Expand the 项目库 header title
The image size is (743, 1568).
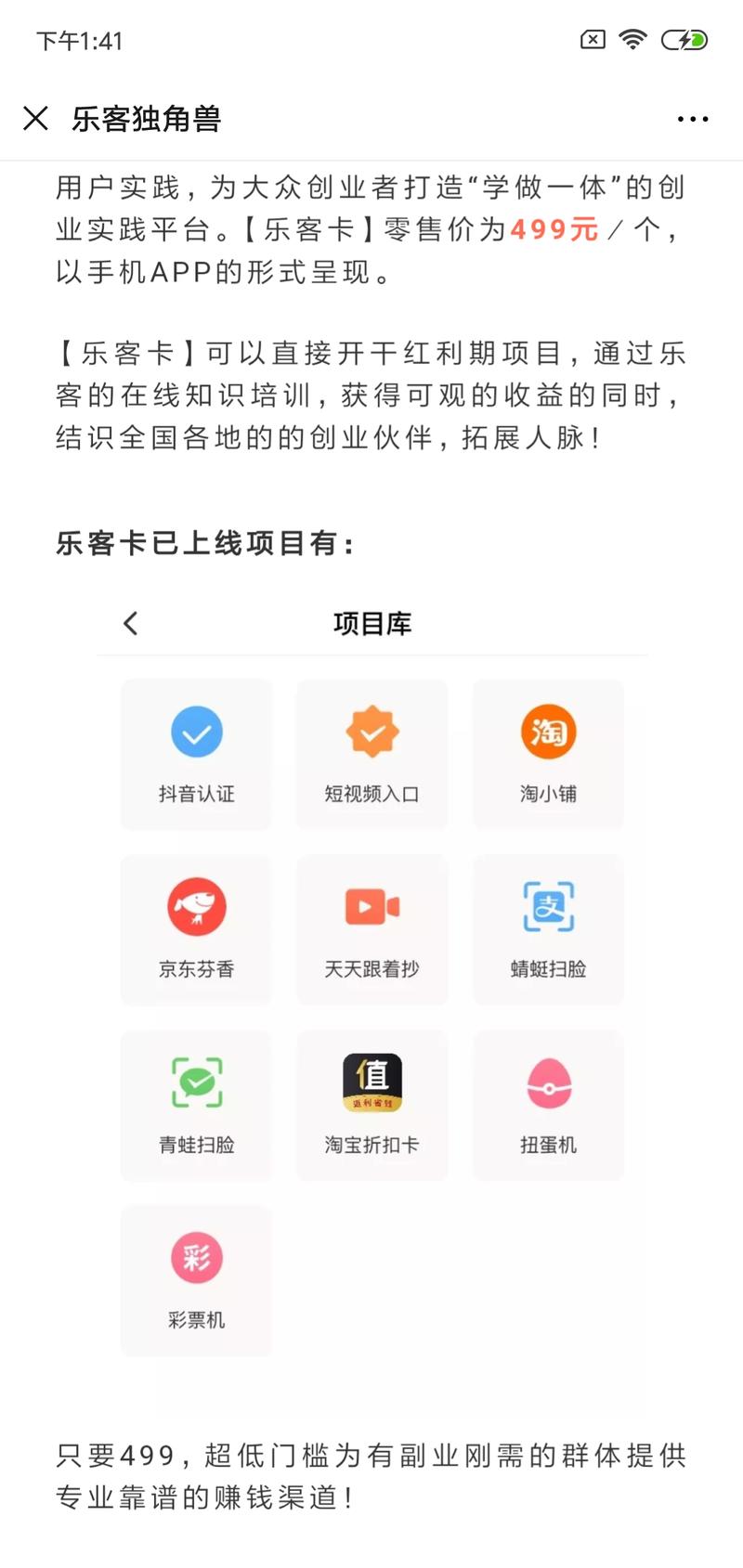[x=371, y=624]
